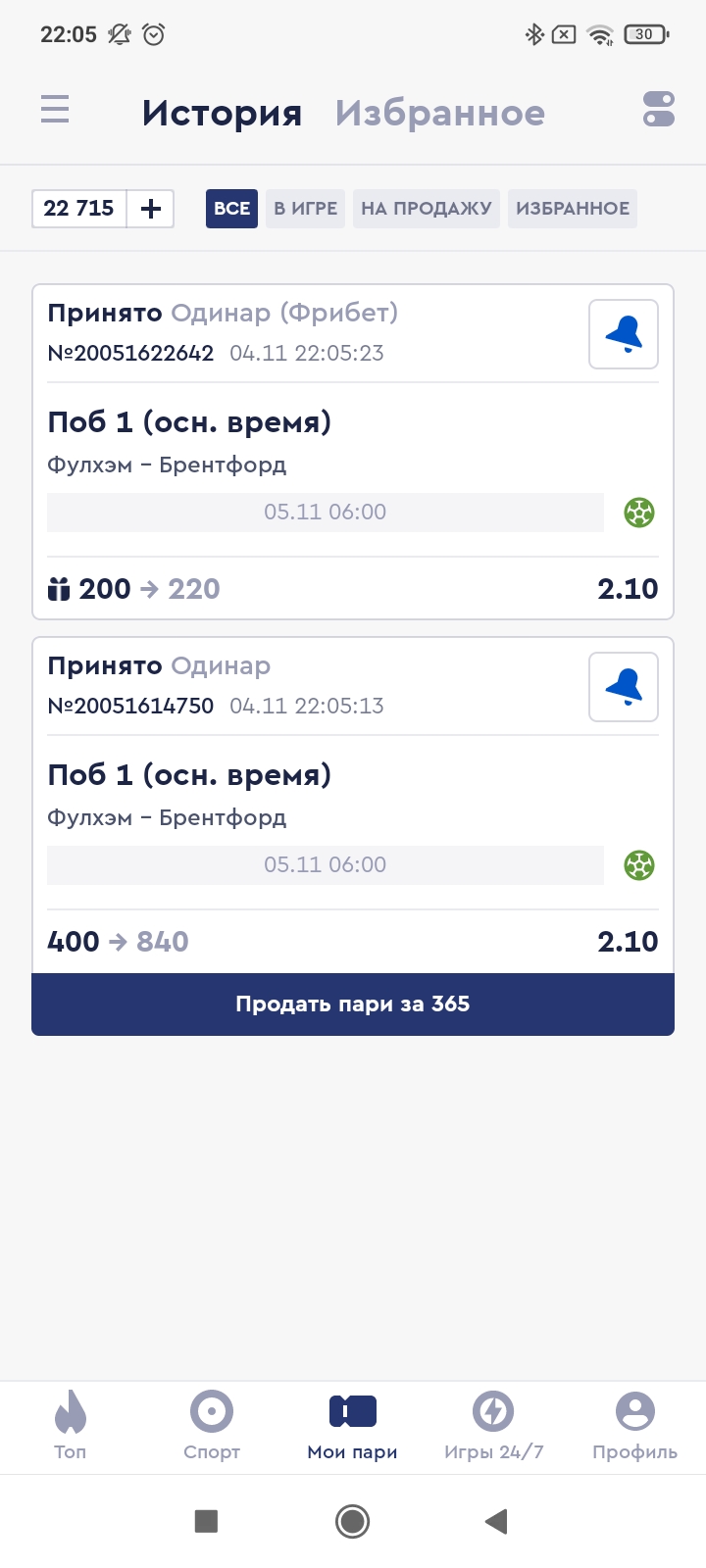
Task: Open the Мои пари tab
Action: coord(353,1424)
